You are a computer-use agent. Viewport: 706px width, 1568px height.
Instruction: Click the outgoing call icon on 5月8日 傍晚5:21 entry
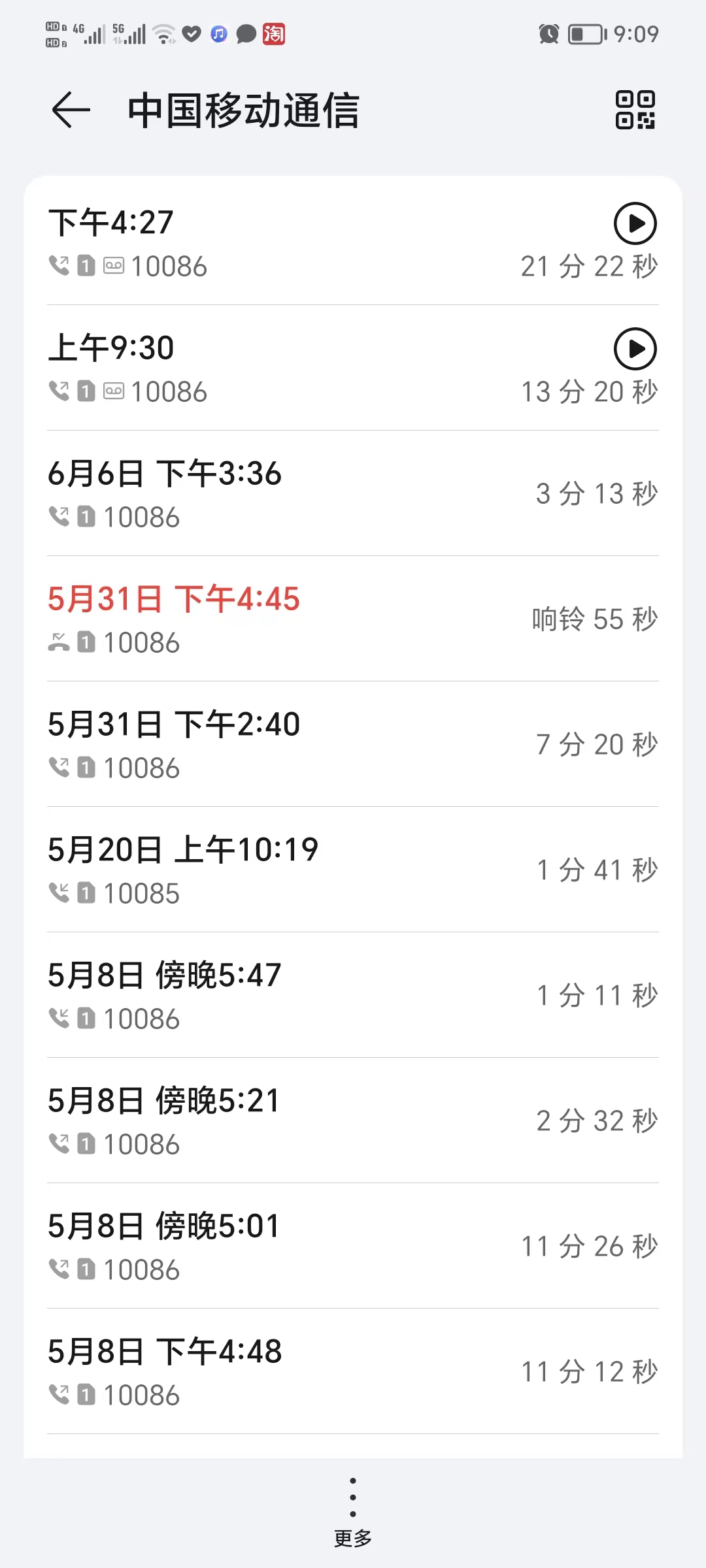pyautogui.click(x=59, y=1143)
